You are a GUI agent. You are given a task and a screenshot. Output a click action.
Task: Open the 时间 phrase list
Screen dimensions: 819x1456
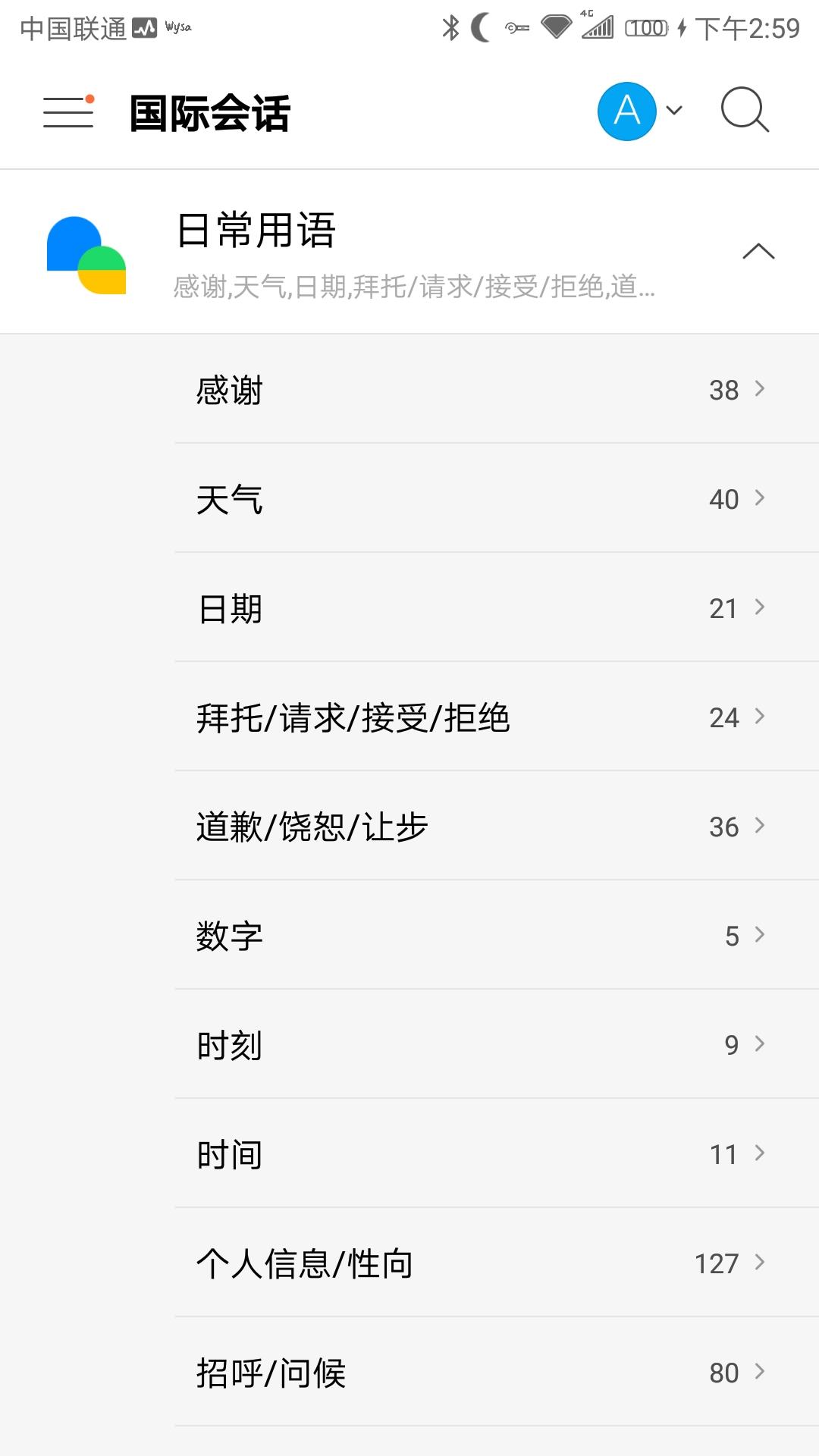pos(470,1153)
